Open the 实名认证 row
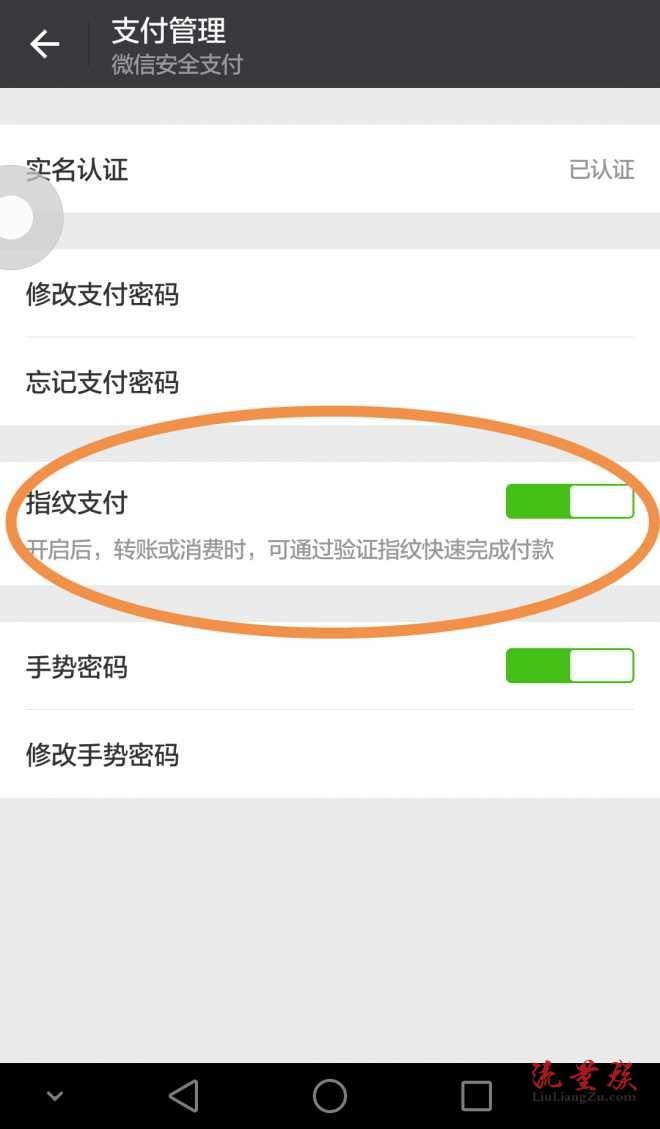Image resolution: width=660 pixels, height=1129 pixels. [x=330, y=169]
